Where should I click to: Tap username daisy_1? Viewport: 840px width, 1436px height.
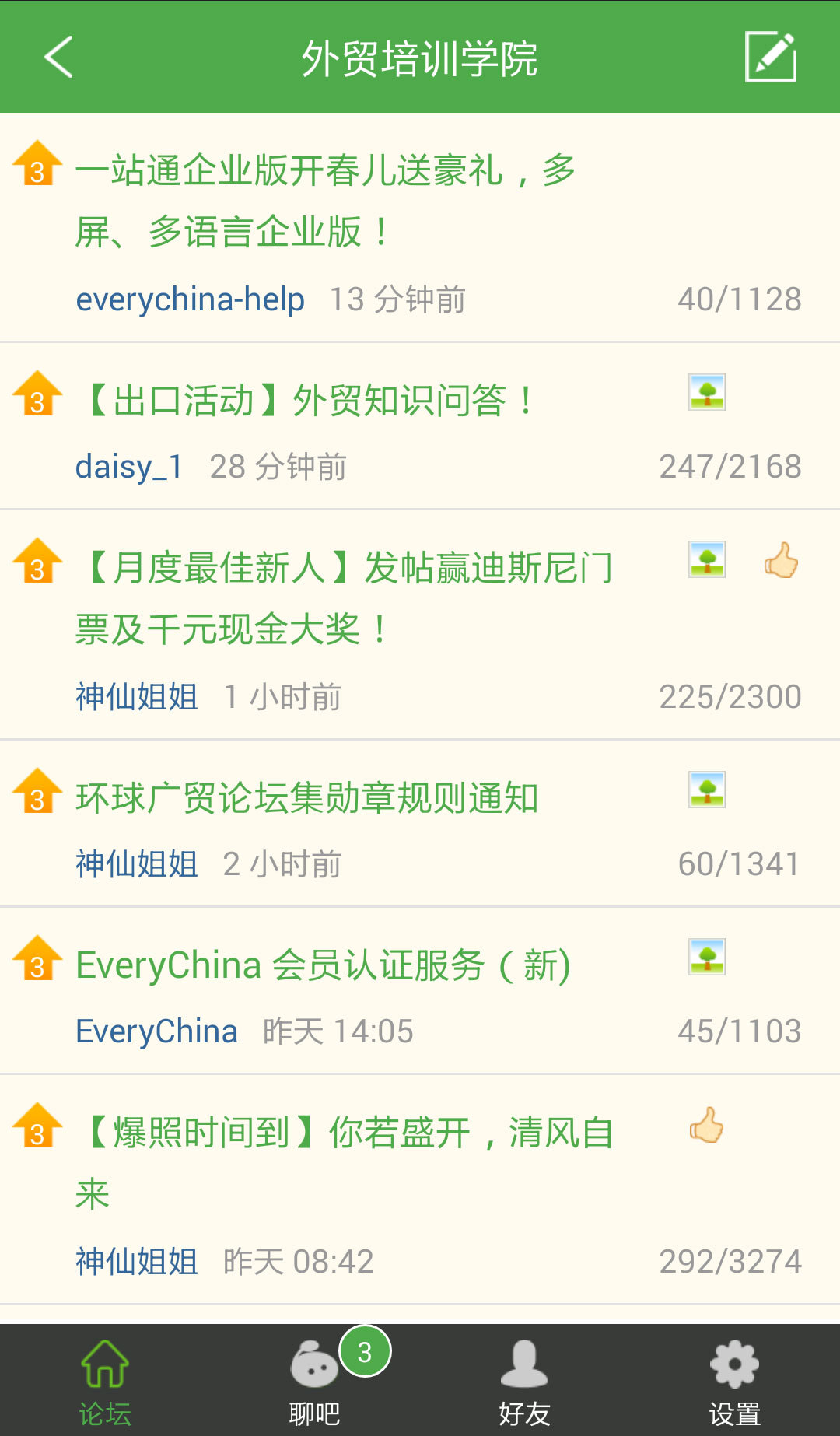click(129, 467)
